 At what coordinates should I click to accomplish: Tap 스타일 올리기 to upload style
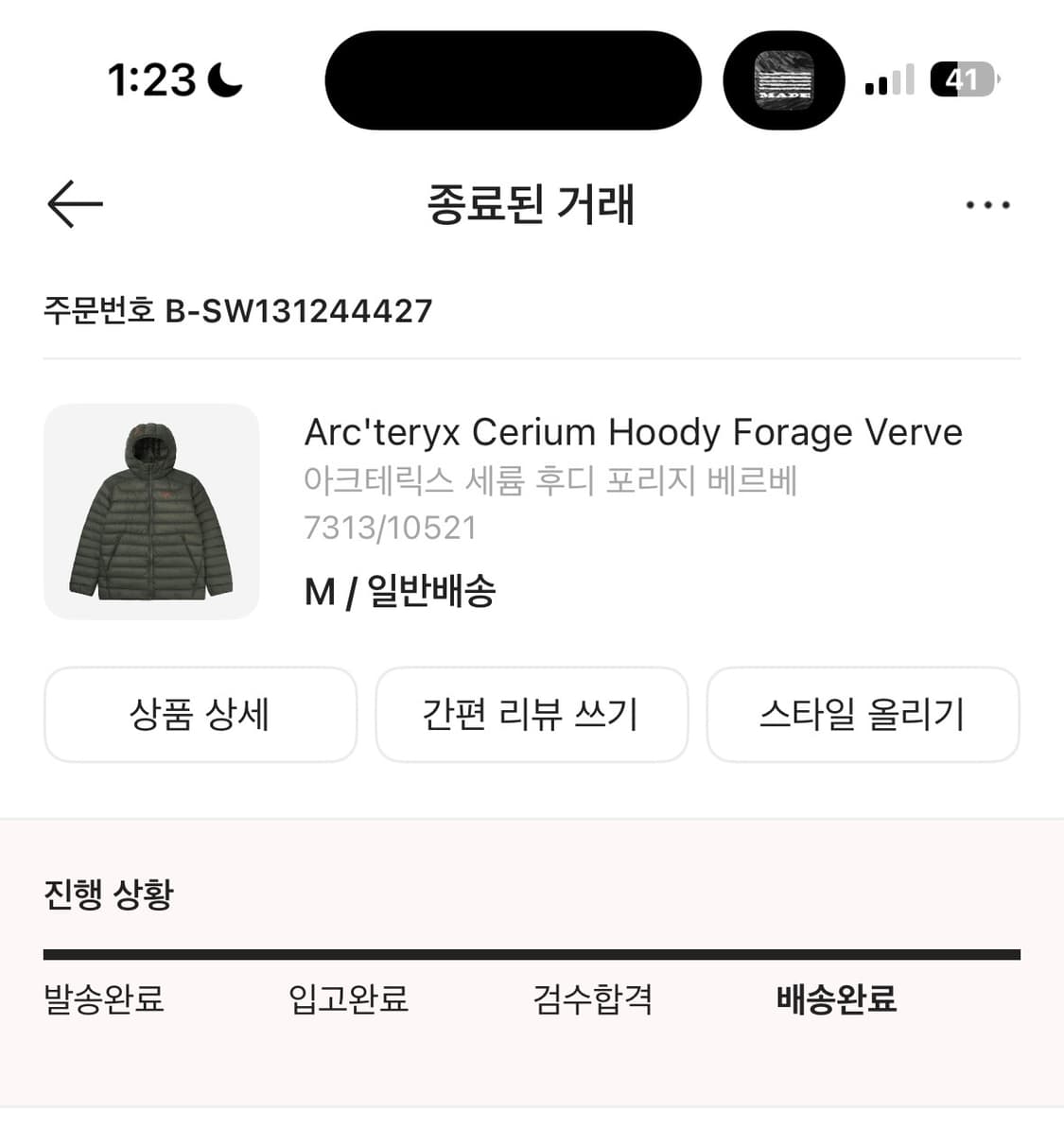(x=863, y=716)
